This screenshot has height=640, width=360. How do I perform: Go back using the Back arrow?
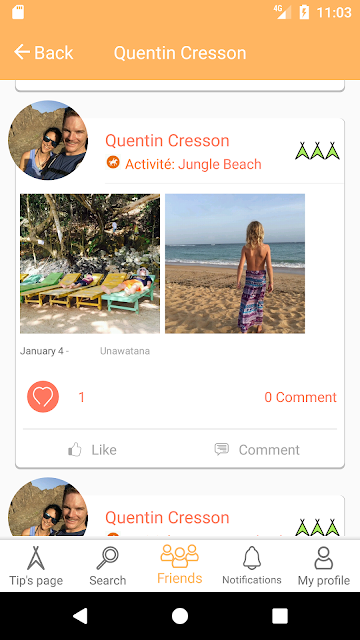(x=43, y=53)
